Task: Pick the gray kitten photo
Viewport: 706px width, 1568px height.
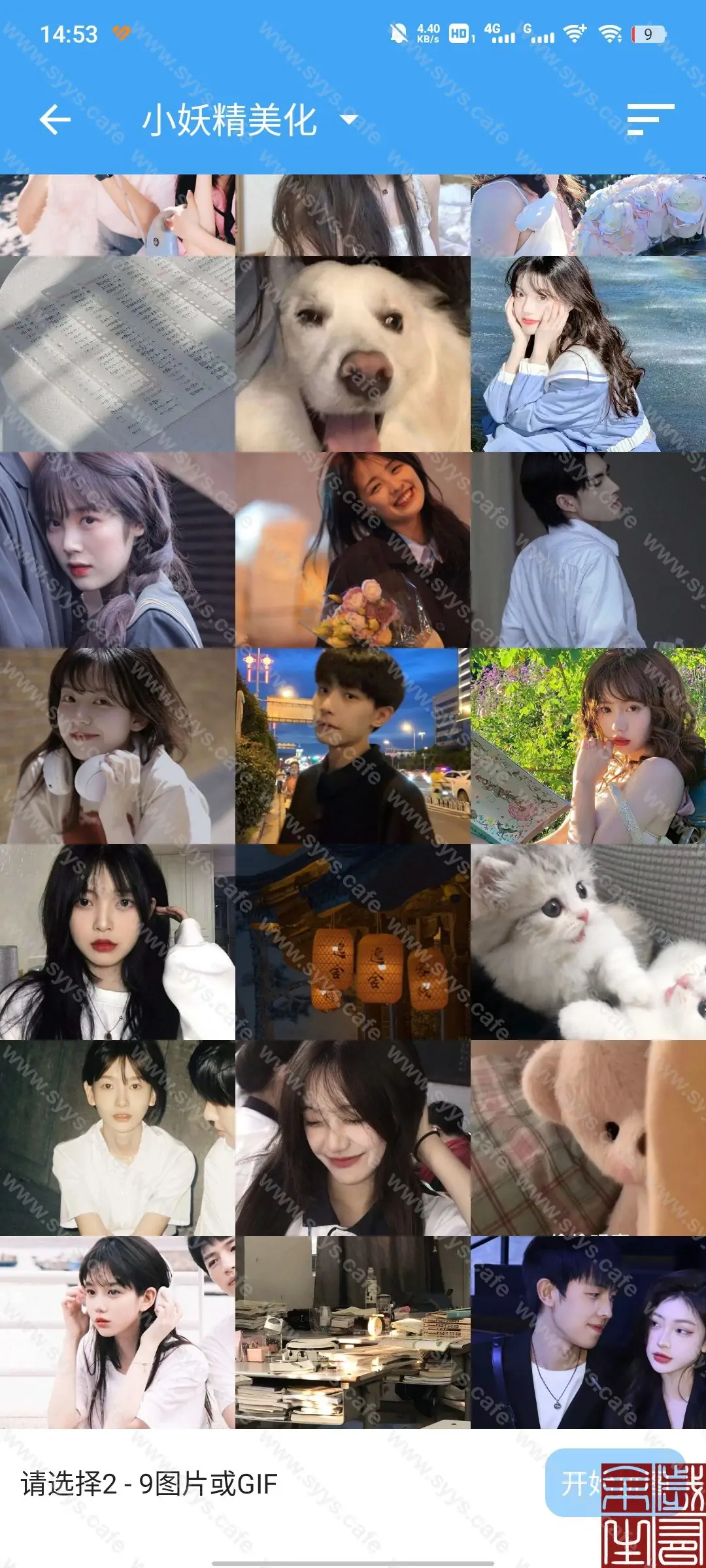Action: click(x=588, y=942)
